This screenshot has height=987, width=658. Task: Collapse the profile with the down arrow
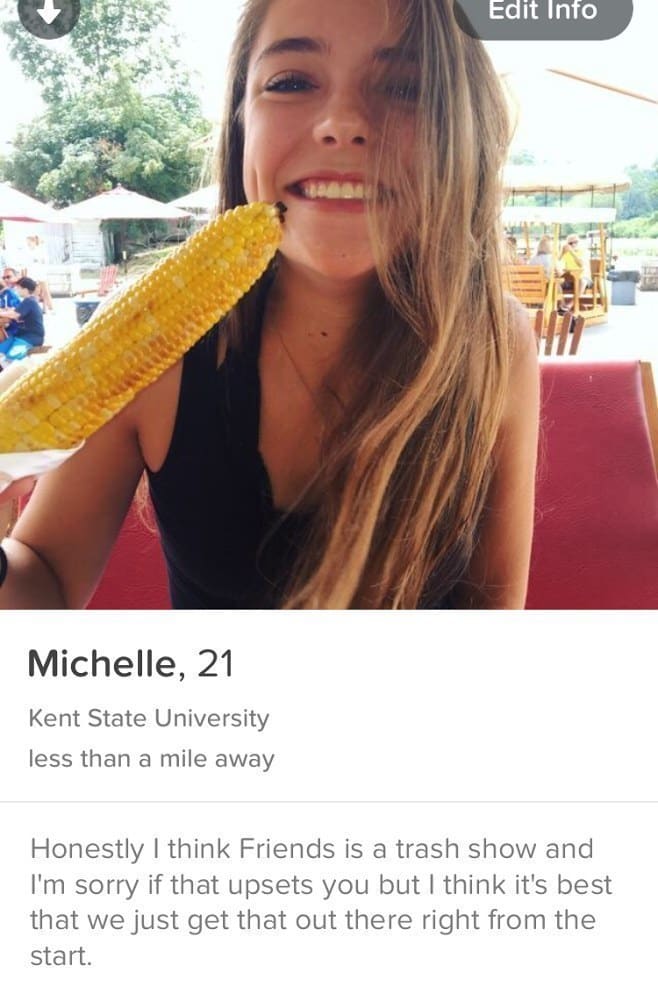point(48,12)
